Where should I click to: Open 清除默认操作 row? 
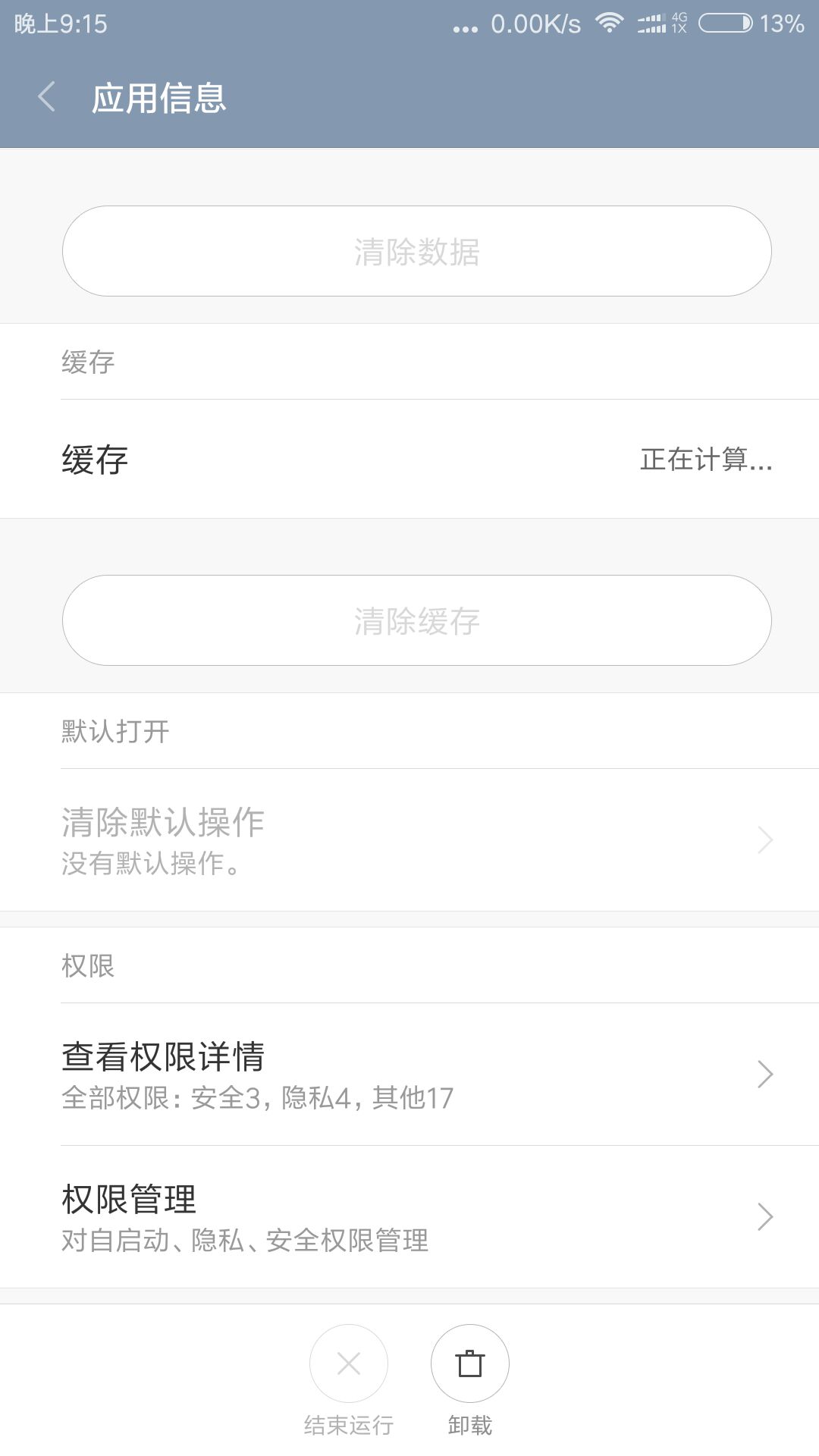click(x=409, y=840)
